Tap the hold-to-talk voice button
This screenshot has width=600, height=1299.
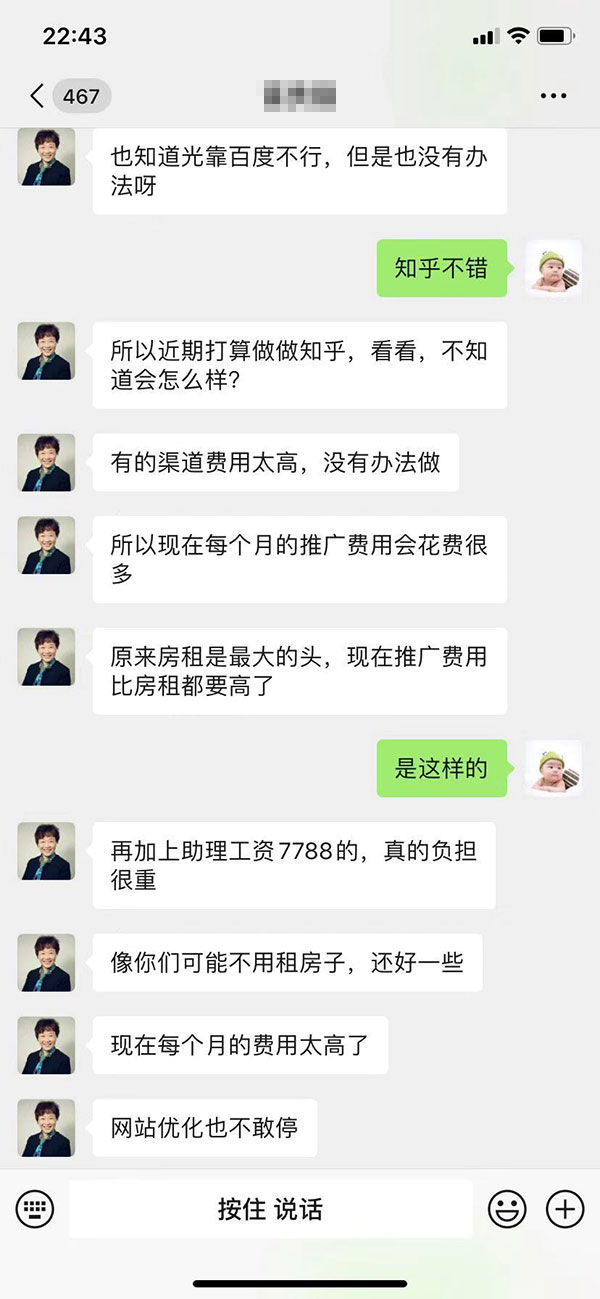pyautogui.click(x=270, y=1209)
